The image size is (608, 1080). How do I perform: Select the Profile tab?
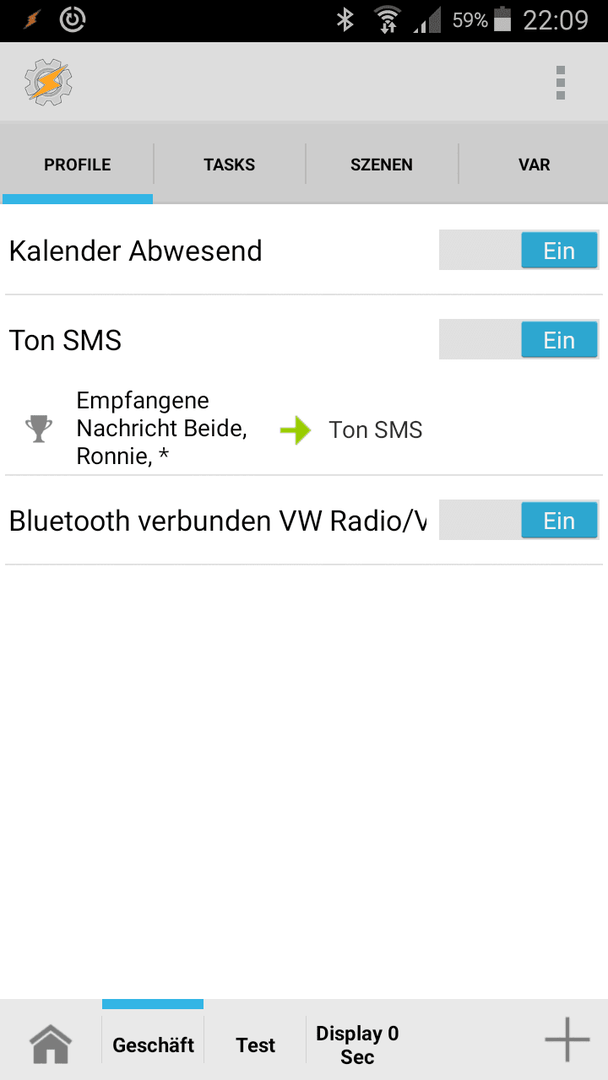[x=77, y=165]
